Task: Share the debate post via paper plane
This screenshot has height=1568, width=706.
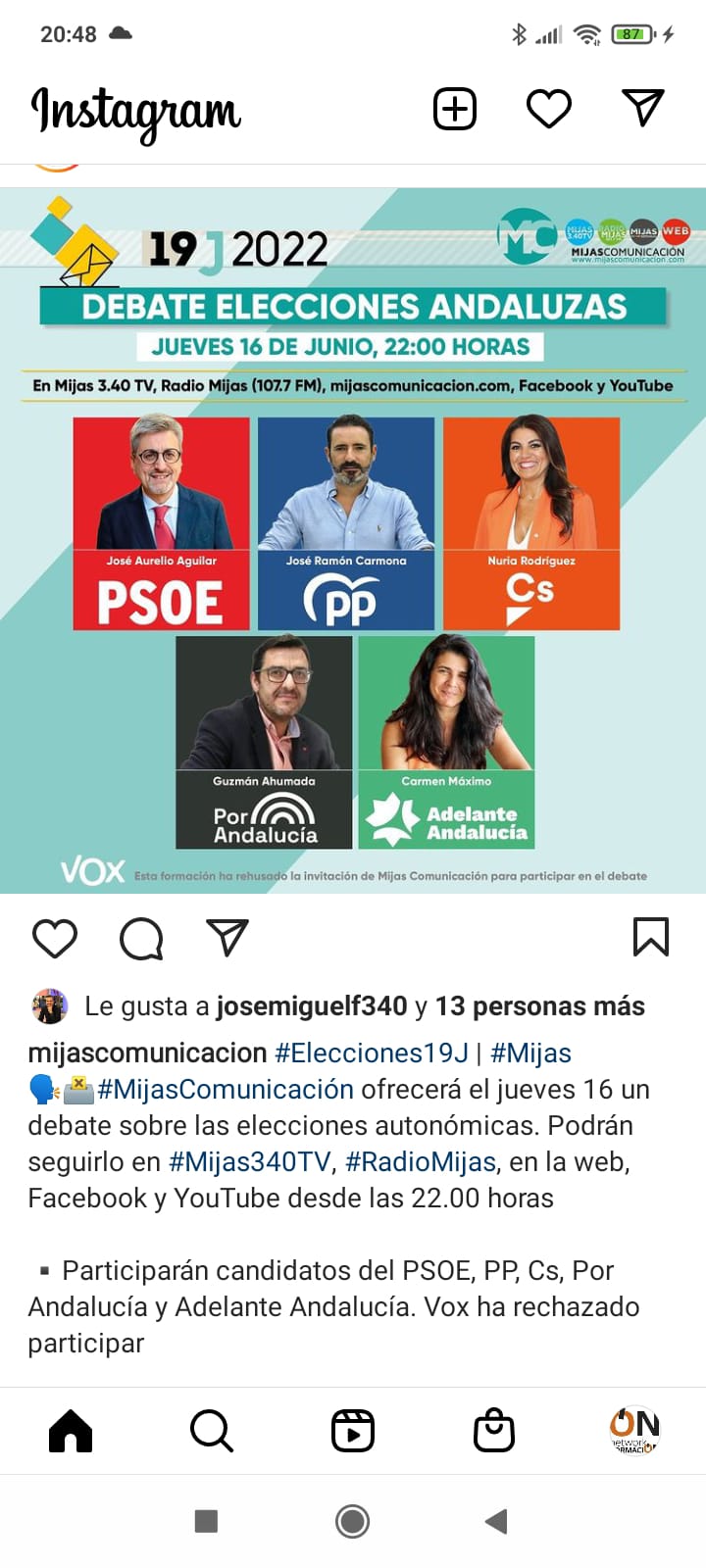Action: 227,938
